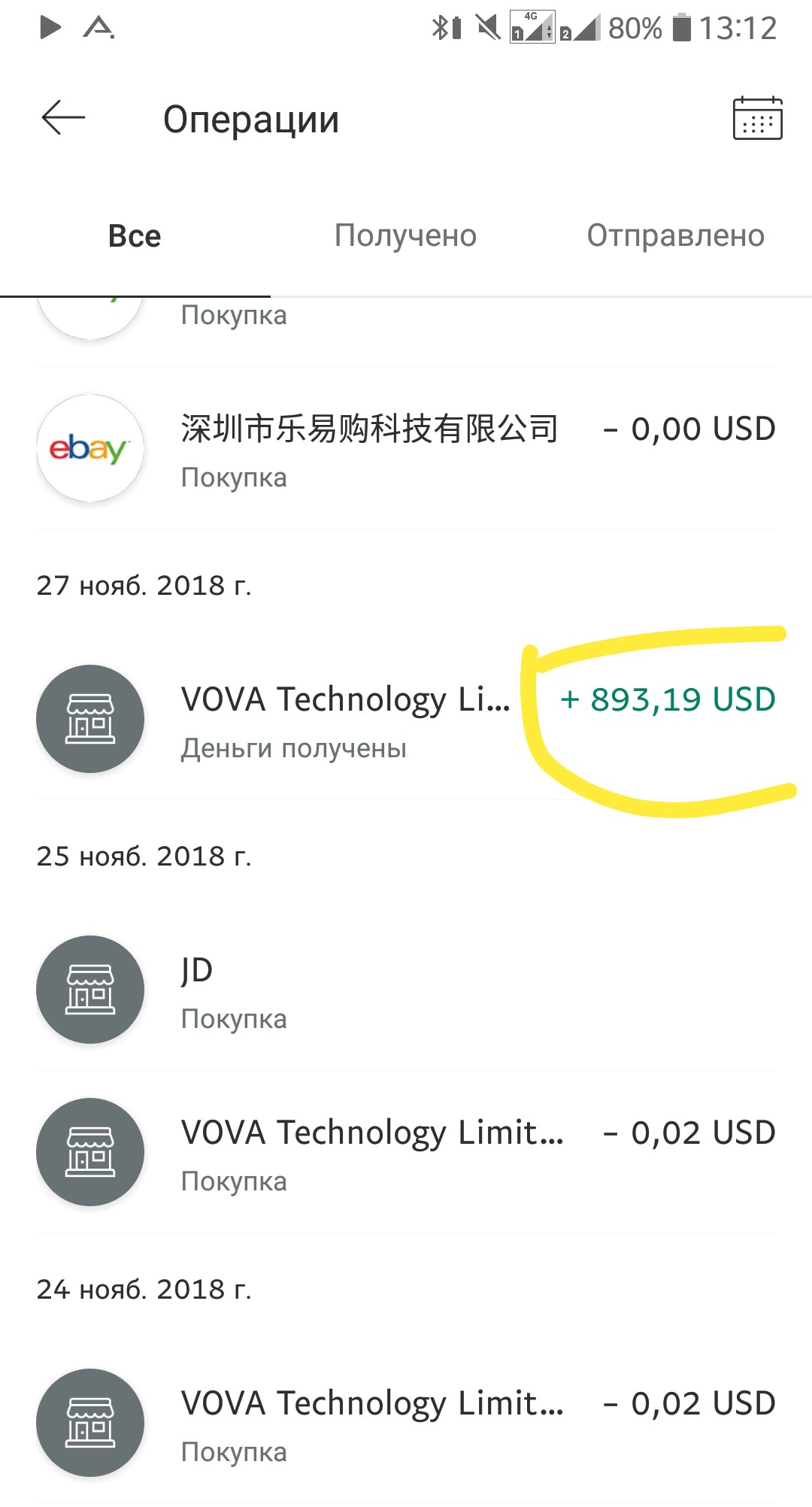Open the calendar date filter
Image resolution: width=812 pixels, height=1507 pixels.
pyautogui.click(x=757, y=119)
